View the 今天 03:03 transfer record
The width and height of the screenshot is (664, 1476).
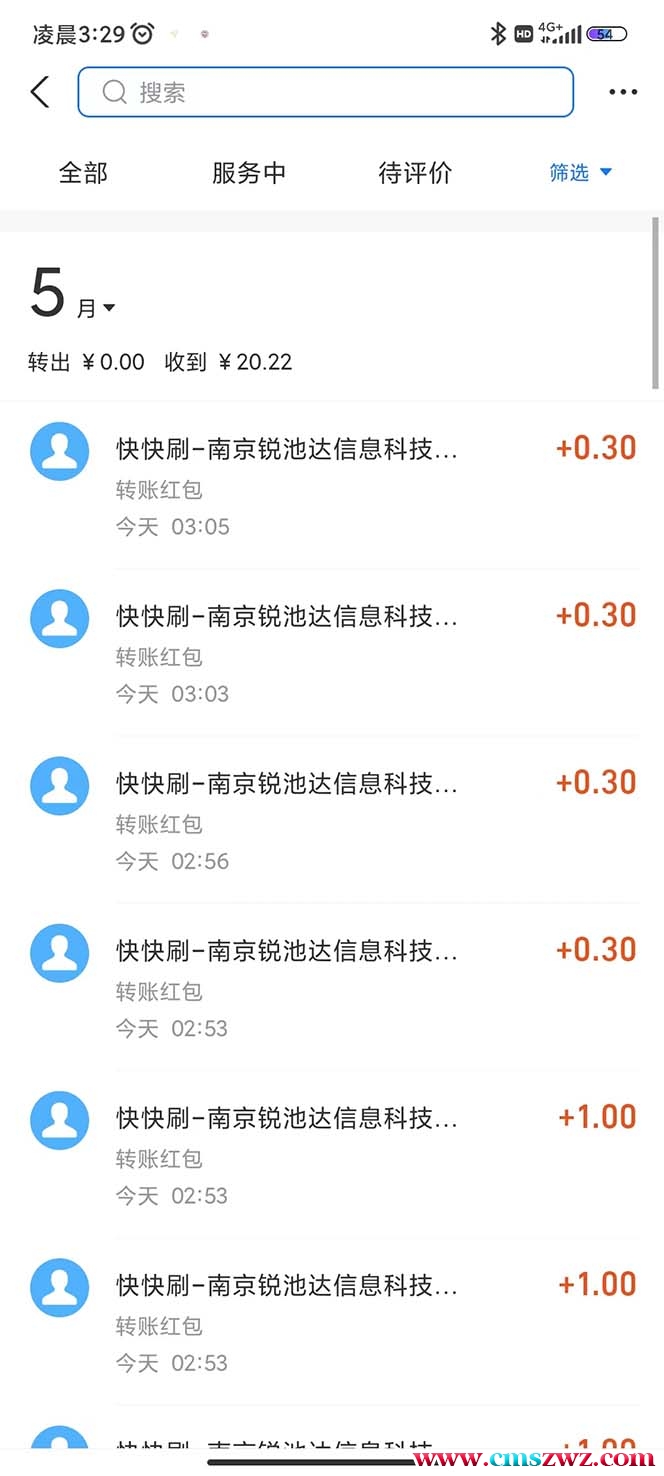point(330,653)
